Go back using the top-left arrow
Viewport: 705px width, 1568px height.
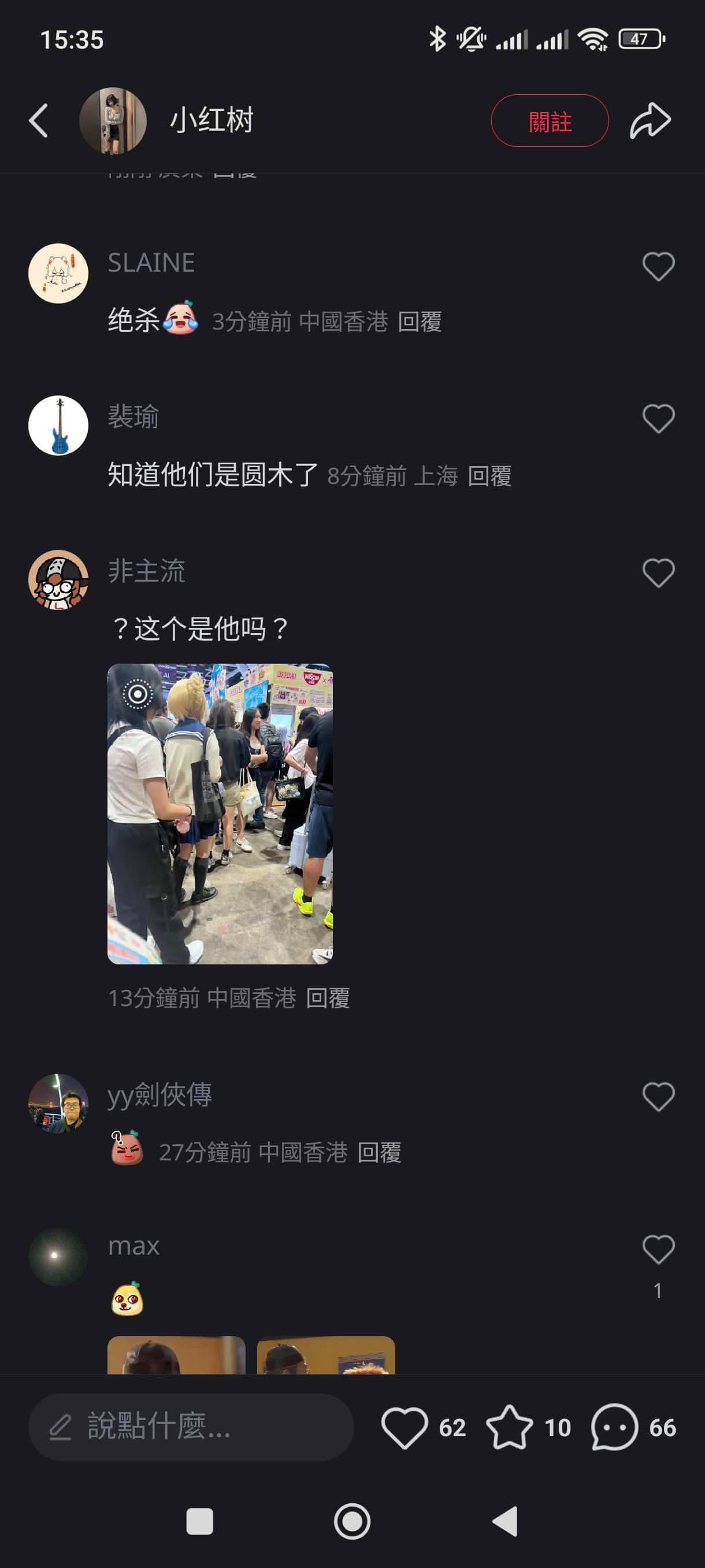click(38, 120)
